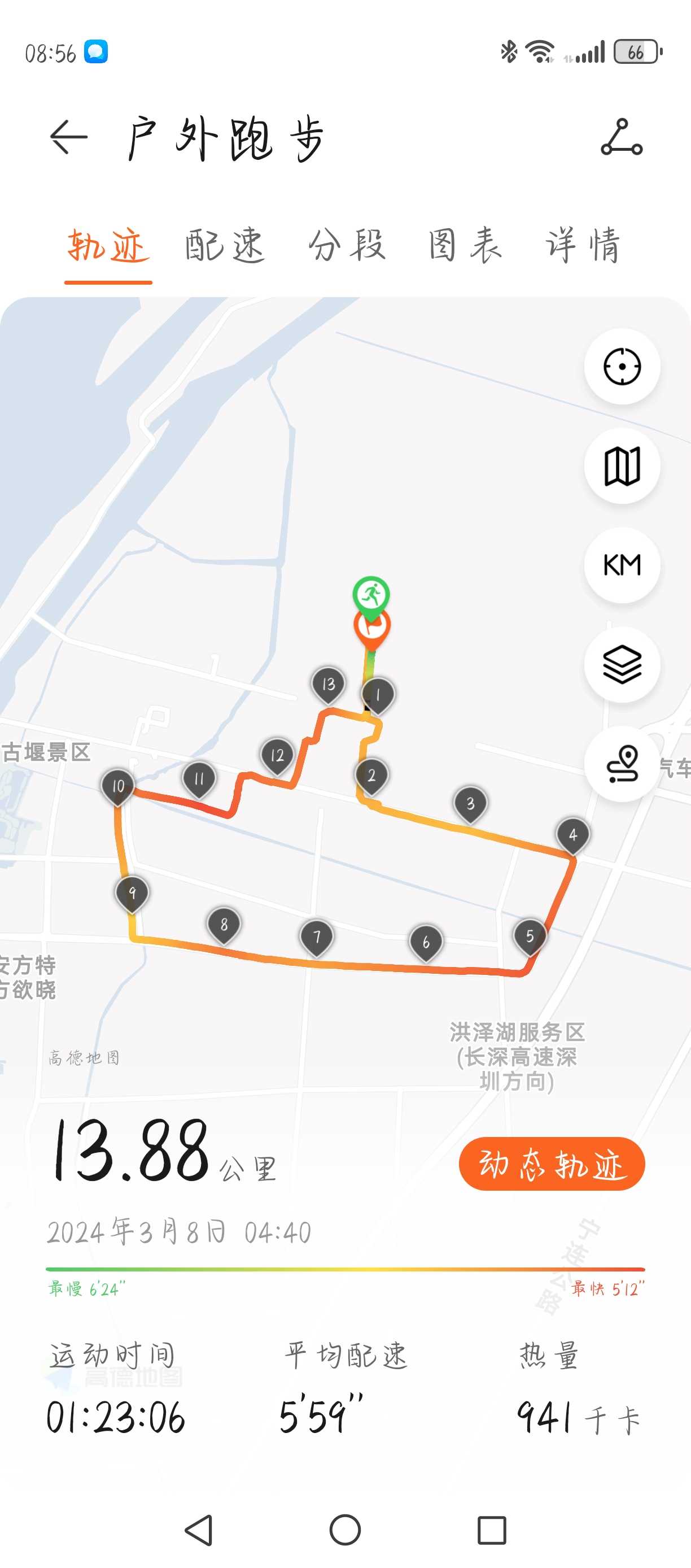Select the 轨迹 tab

click(x=108, y=245)
